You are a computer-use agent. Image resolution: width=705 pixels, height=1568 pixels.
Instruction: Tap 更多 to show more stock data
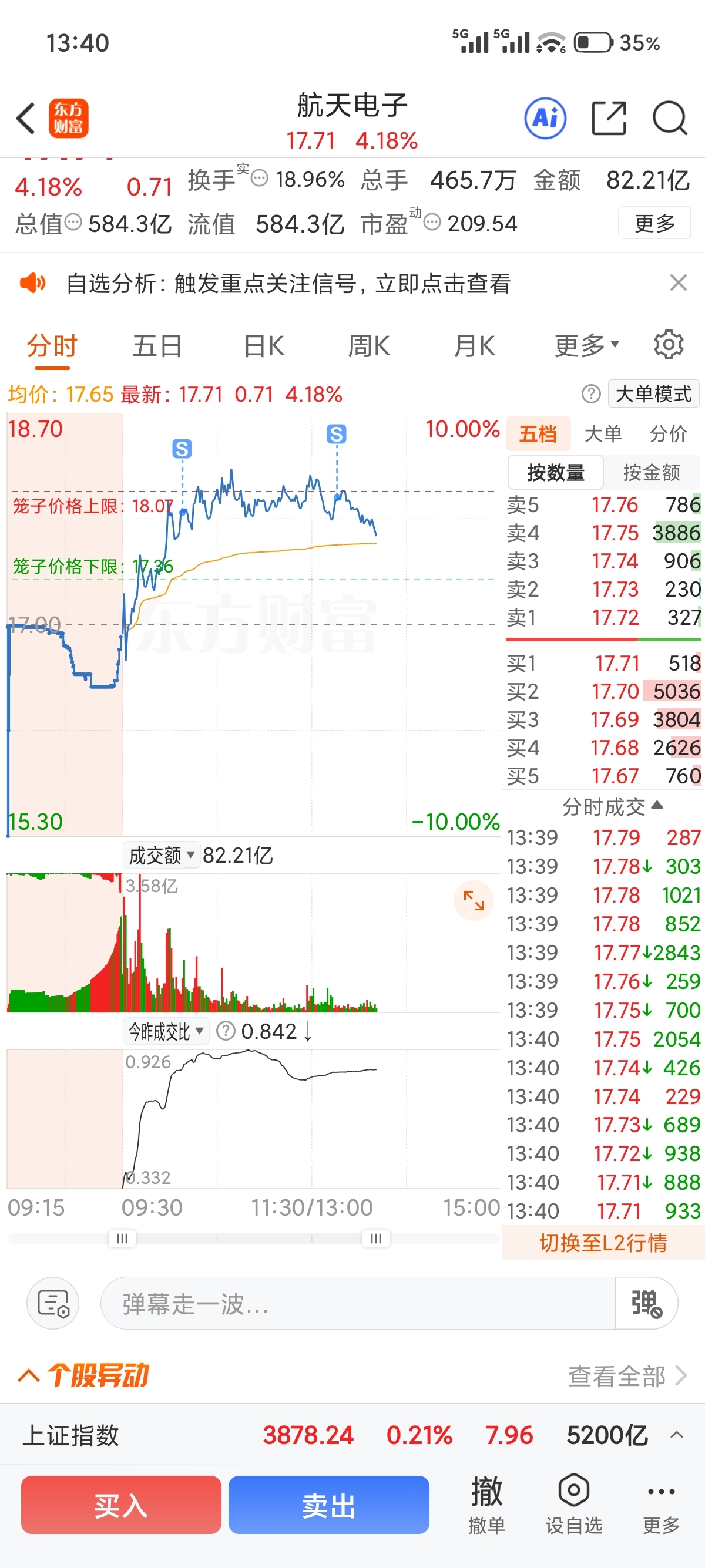point(654,223)
